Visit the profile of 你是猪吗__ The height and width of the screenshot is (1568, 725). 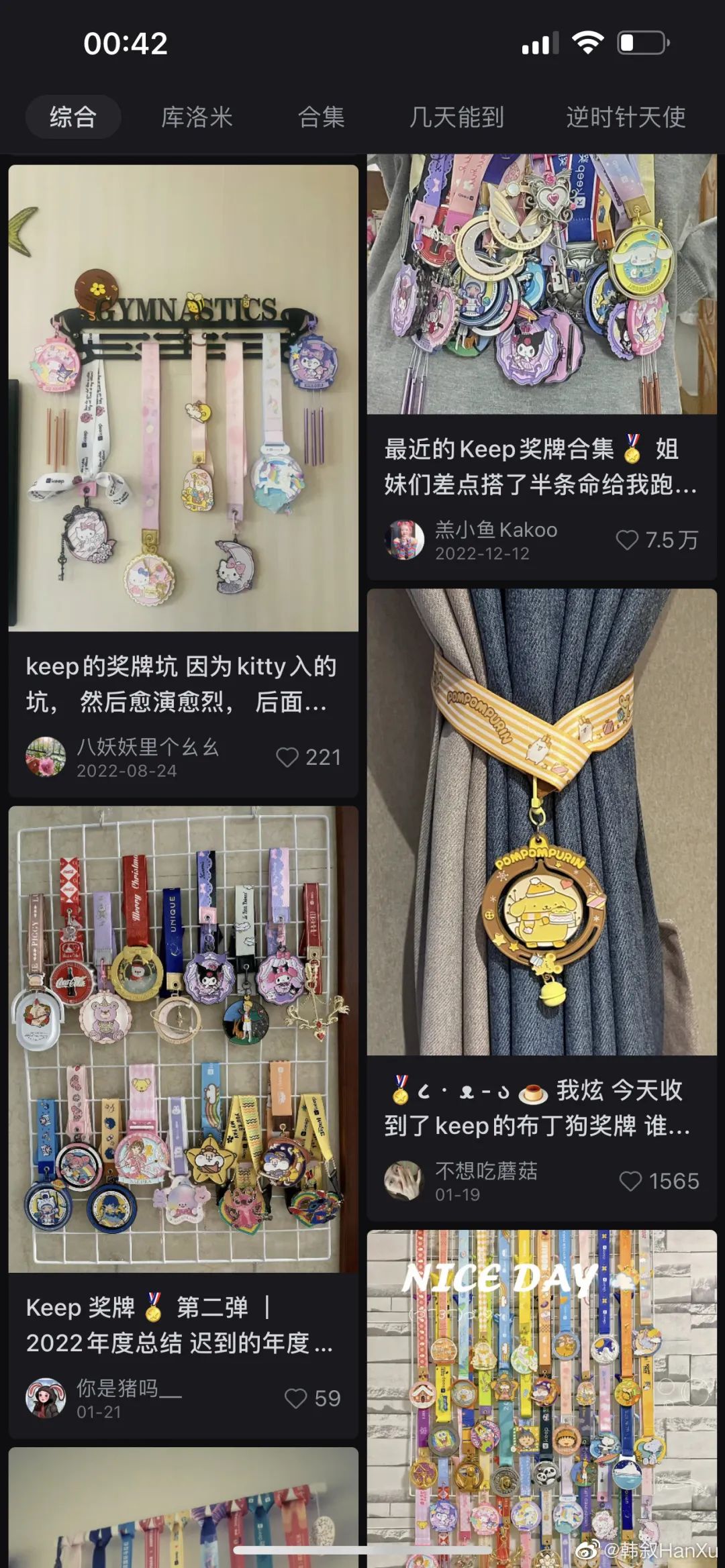pyautogui.click(x=46, y=1398)
